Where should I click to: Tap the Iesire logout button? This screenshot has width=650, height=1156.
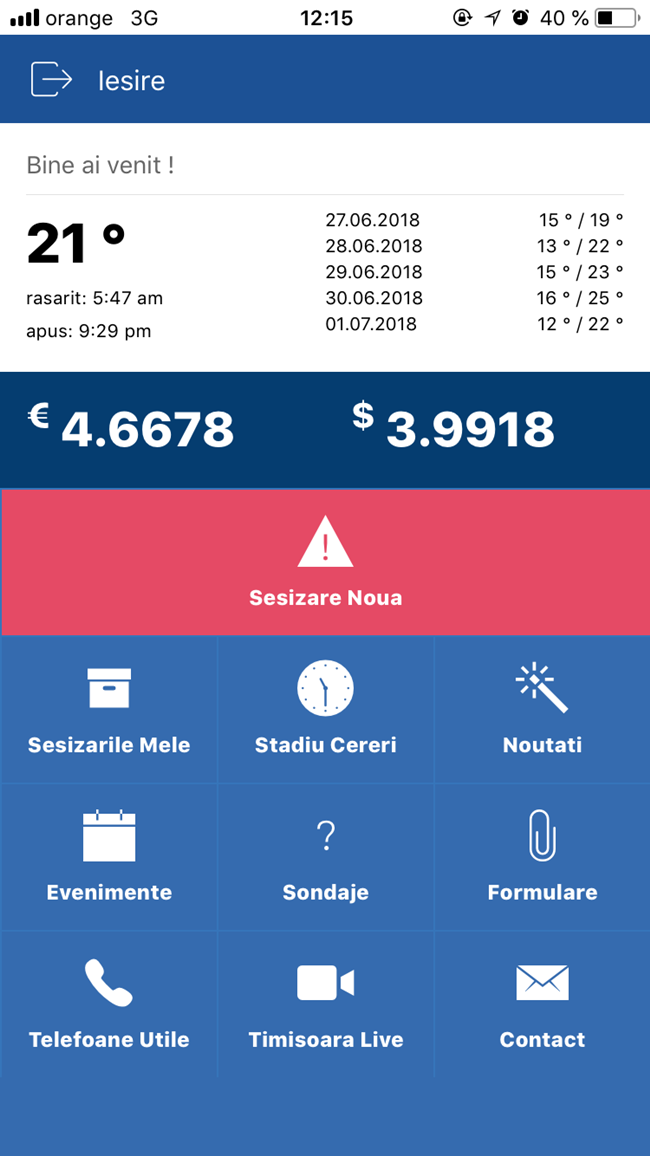coord(97,80)
